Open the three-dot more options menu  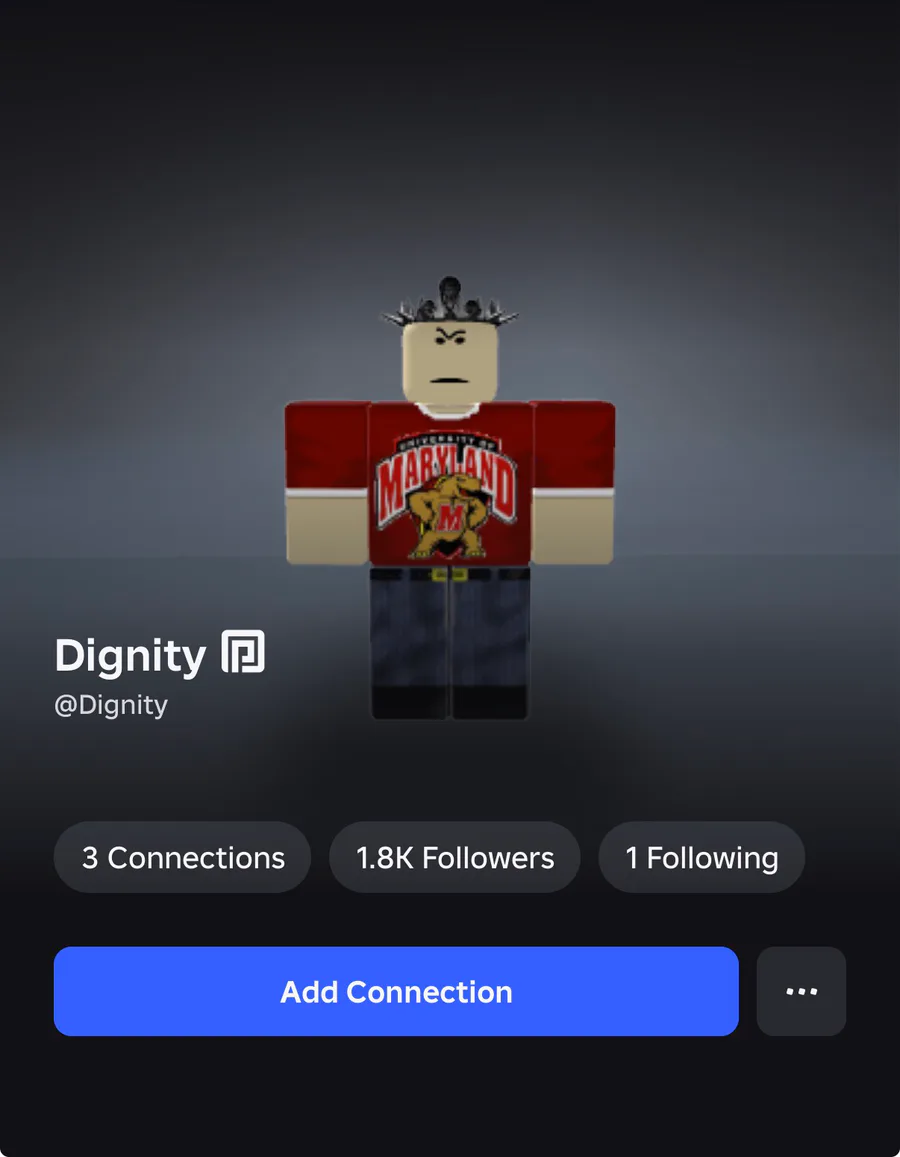(x=801, y=991)
